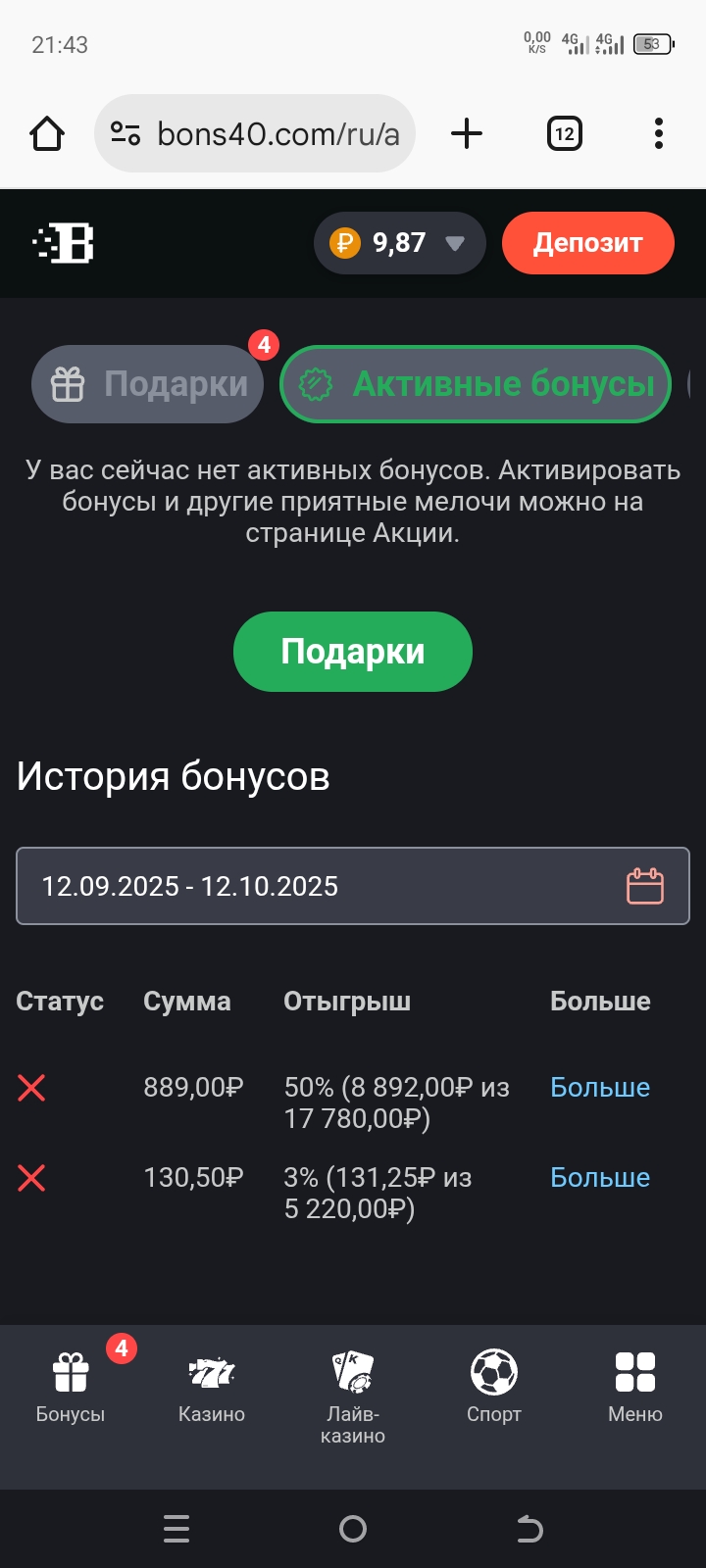Image resolution: width=706 pixels, height=1568 pixels.
Task: Open the Меню bottom tab
Action: pyautogui.click(x=634, y=1387)
